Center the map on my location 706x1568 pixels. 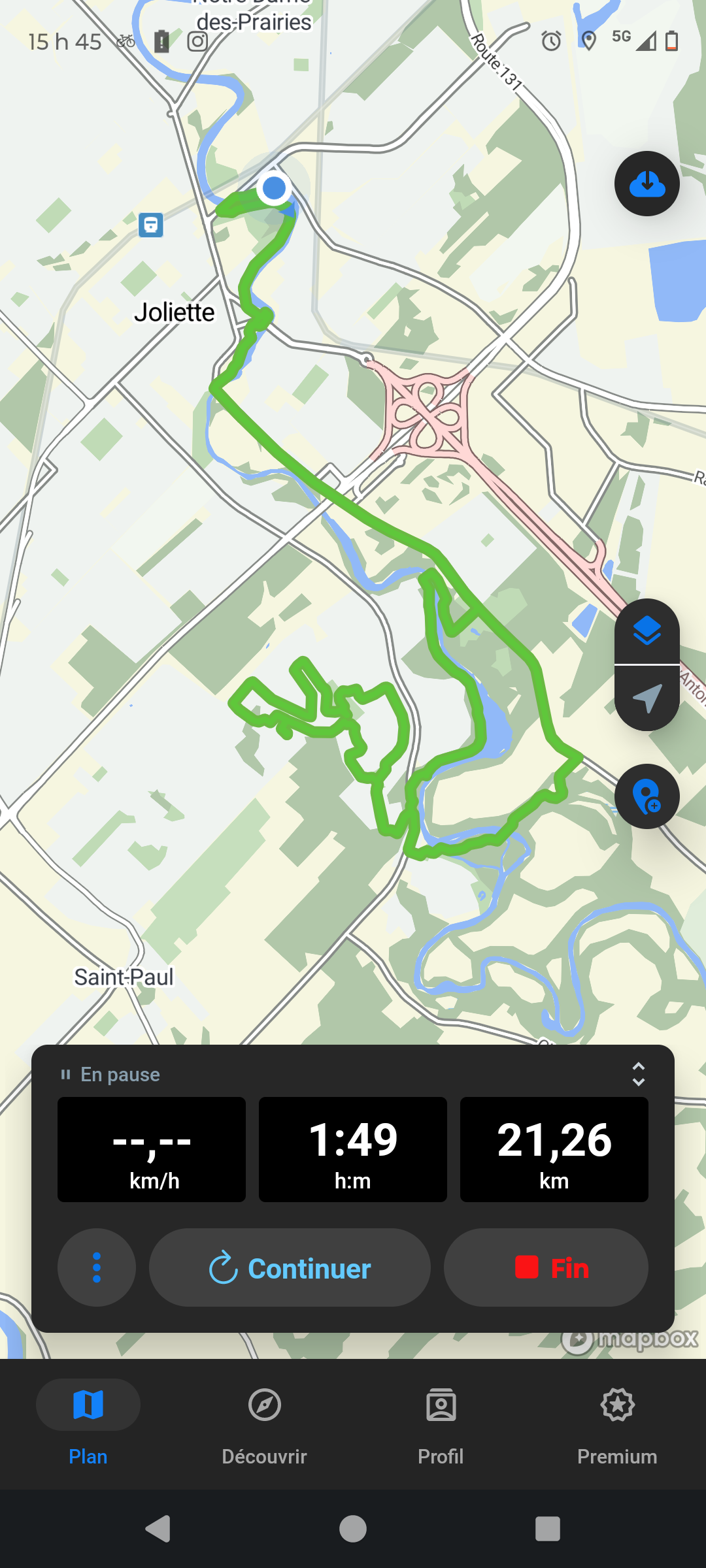(x=647, y=698)
